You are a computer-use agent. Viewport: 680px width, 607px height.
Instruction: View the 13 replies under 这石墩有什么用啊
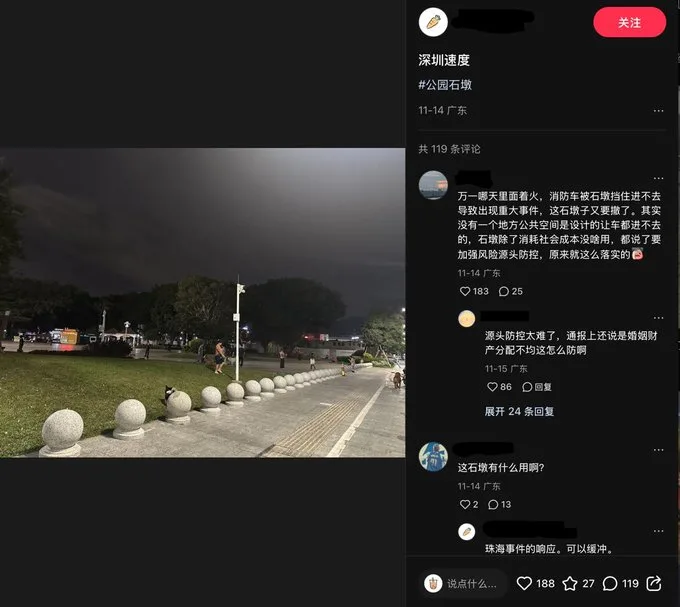(499, 504)
